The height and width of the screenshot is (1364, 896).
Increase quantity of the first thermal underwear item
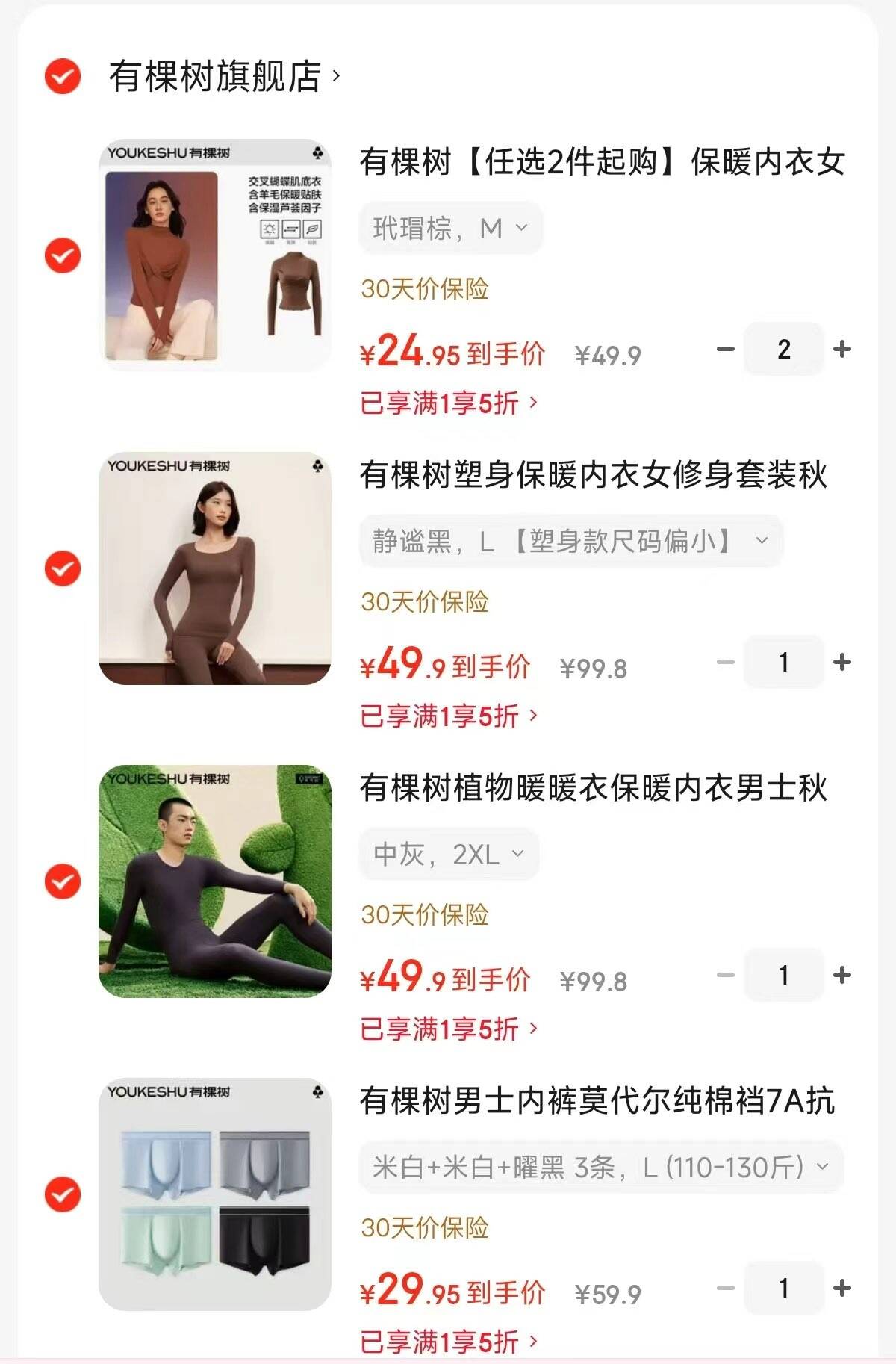point(843,349)
